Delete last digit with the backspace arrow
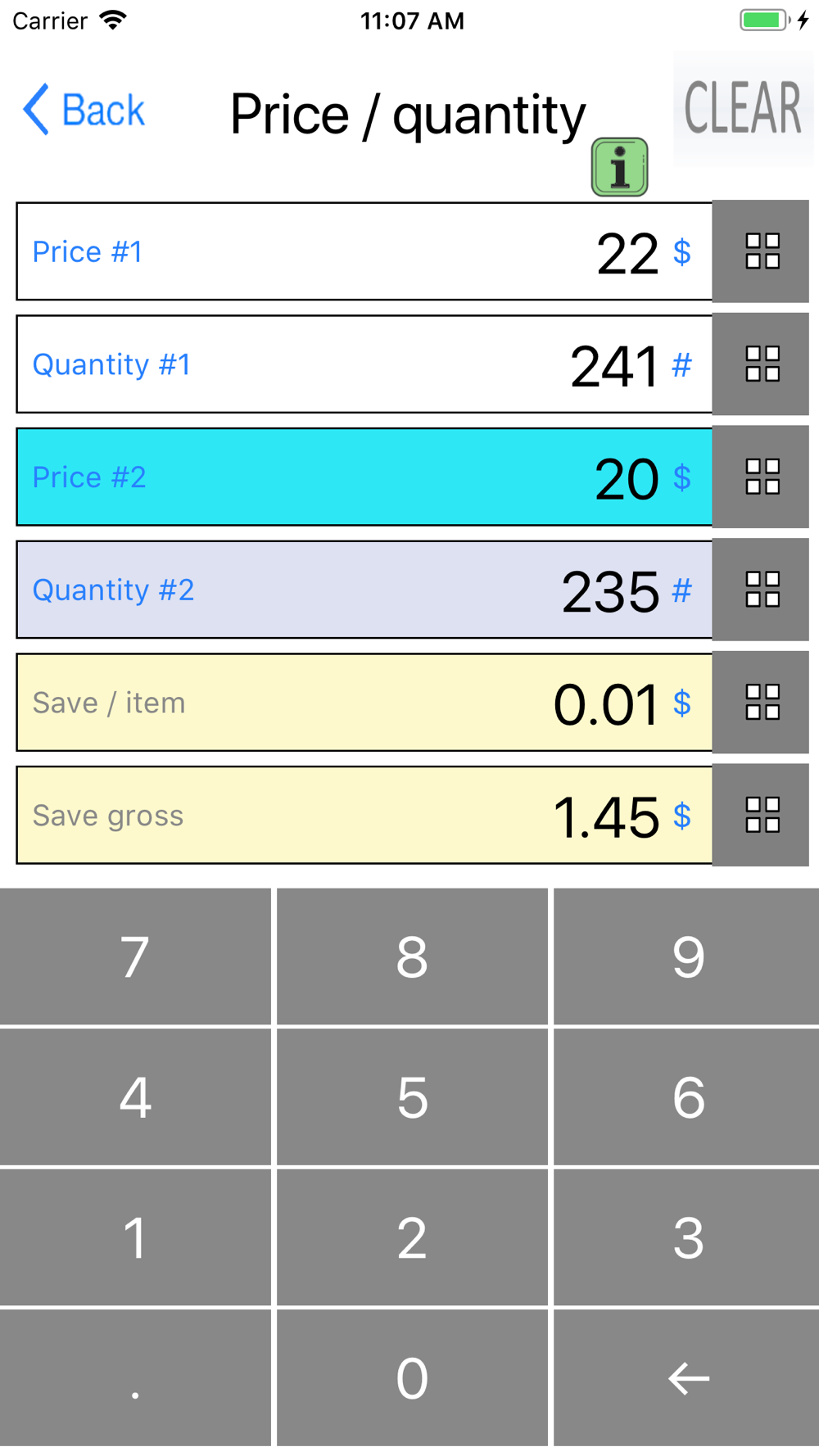The width and height of the screenshot is (819, 1456). pos(687,1378)
